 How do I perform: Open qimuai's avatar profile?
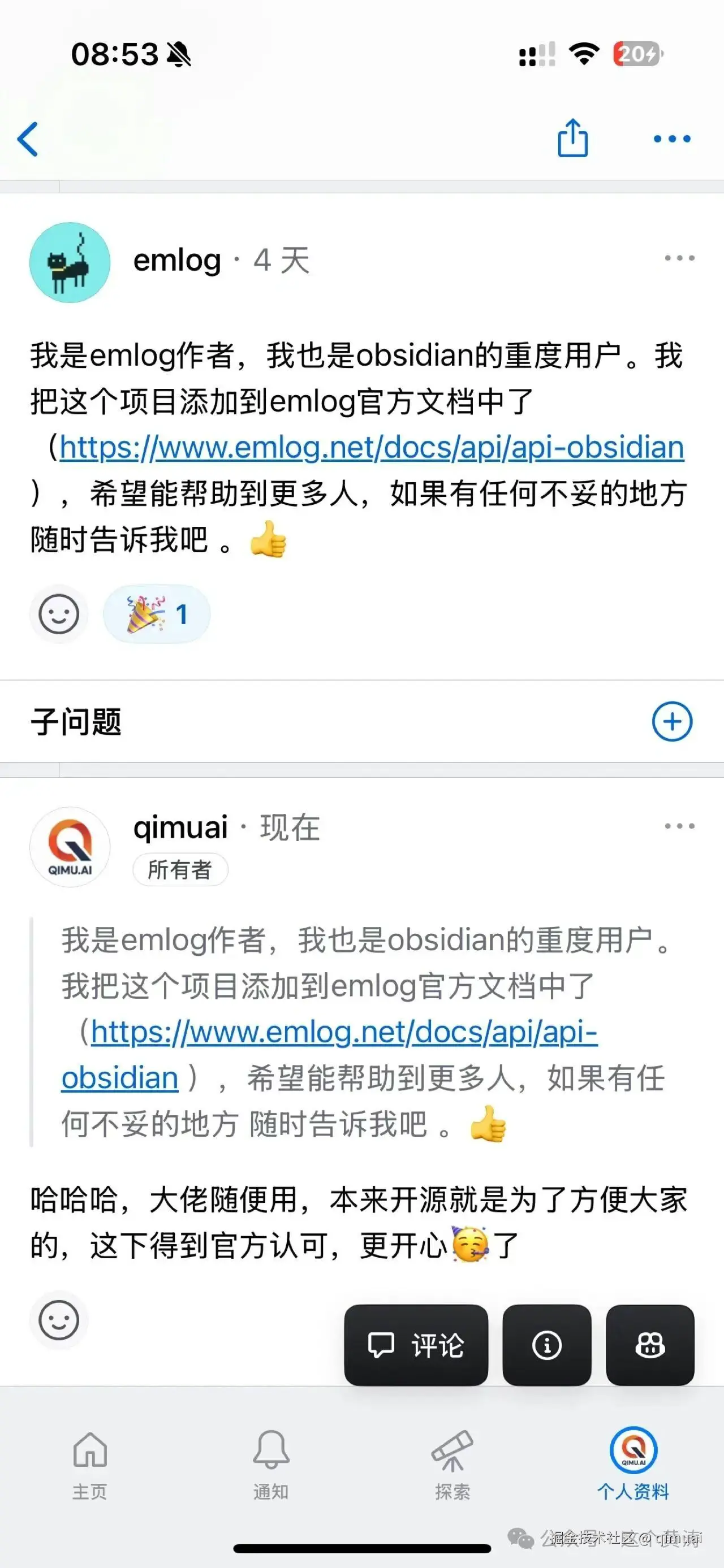click(70, 847)
